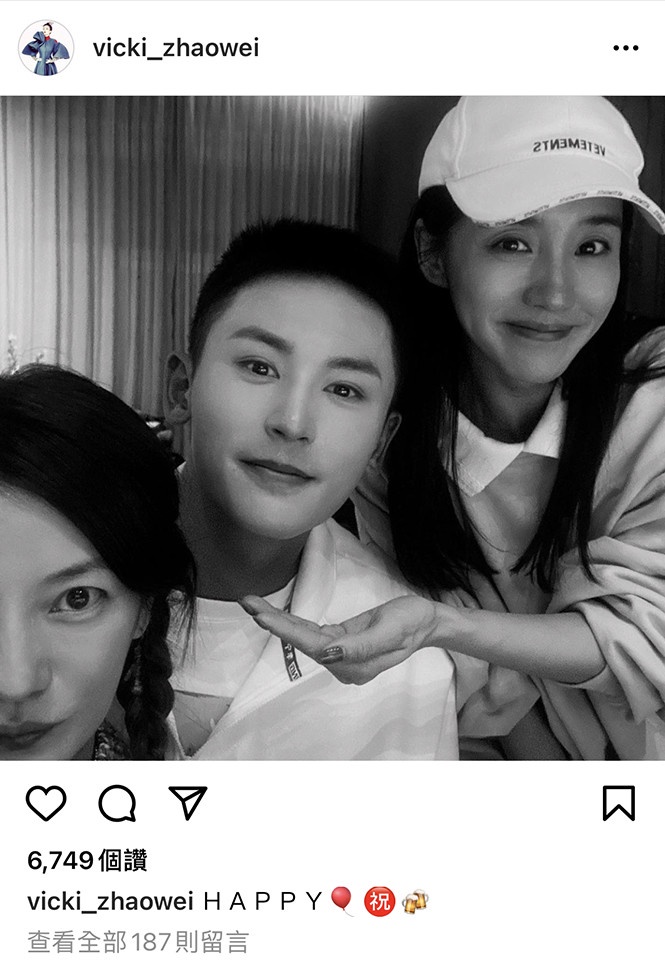Screen dimensions: 665x960
Task: Open the comment bubble icon
Action: (x=117, y=803)
